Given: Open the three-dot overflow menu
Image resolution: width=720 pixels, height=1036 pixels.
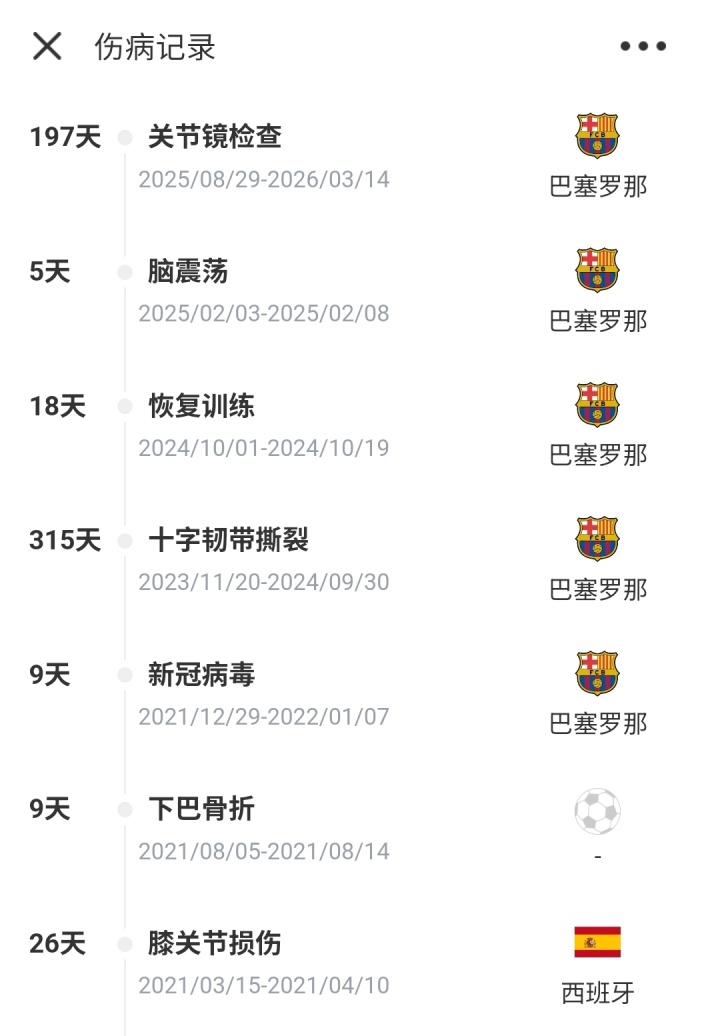Looking at the screenshot, I should [642, 46].
